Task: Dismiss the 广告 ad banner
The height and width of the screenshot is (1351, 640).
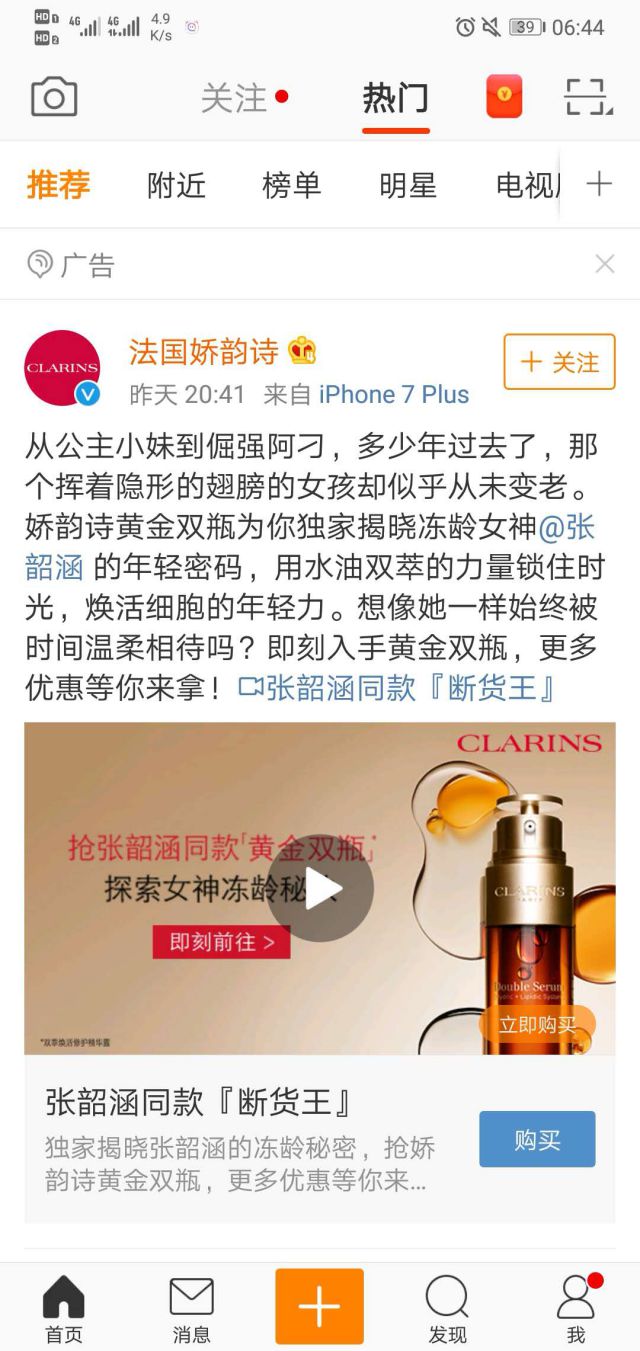Action: tap(605, 264)
